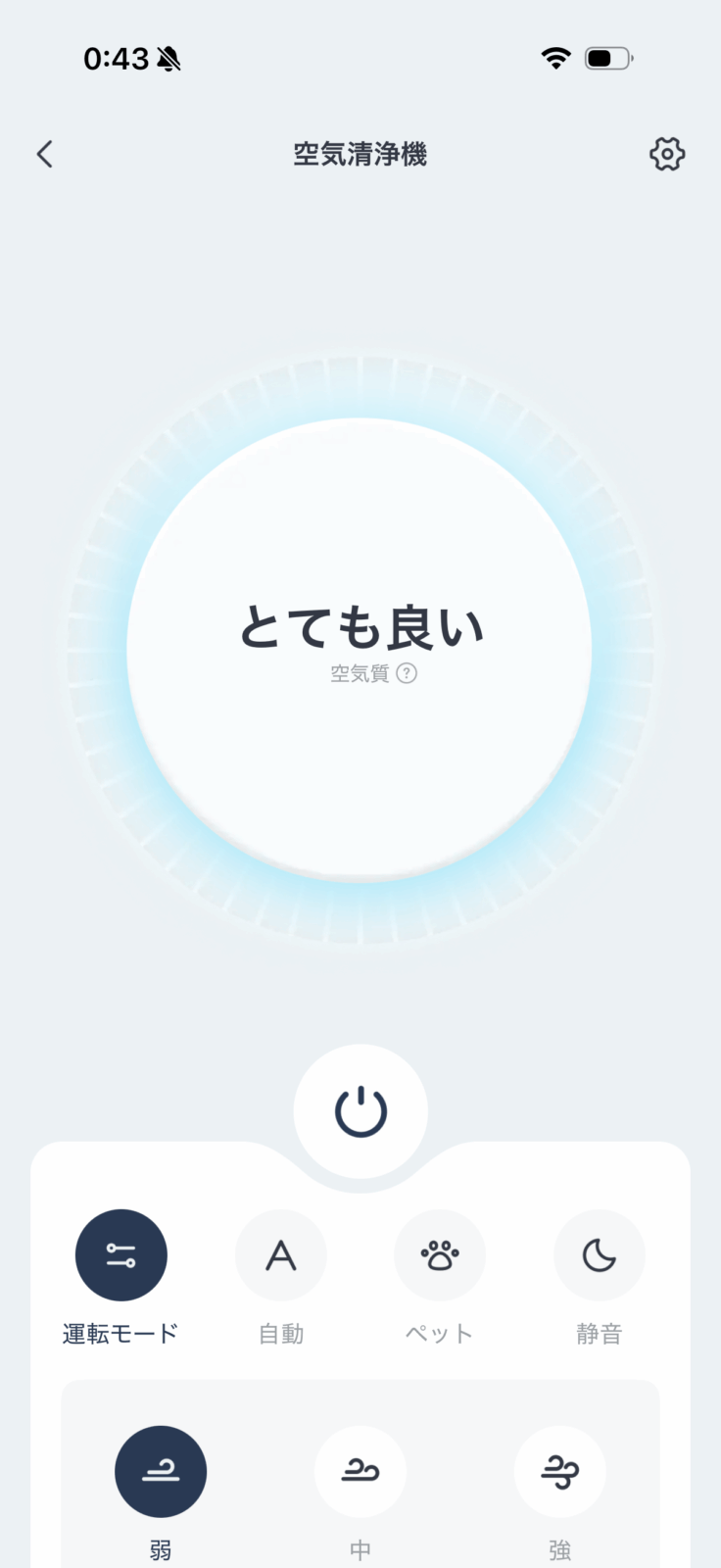Select the 運転モード manual mode

(121, 1255)
